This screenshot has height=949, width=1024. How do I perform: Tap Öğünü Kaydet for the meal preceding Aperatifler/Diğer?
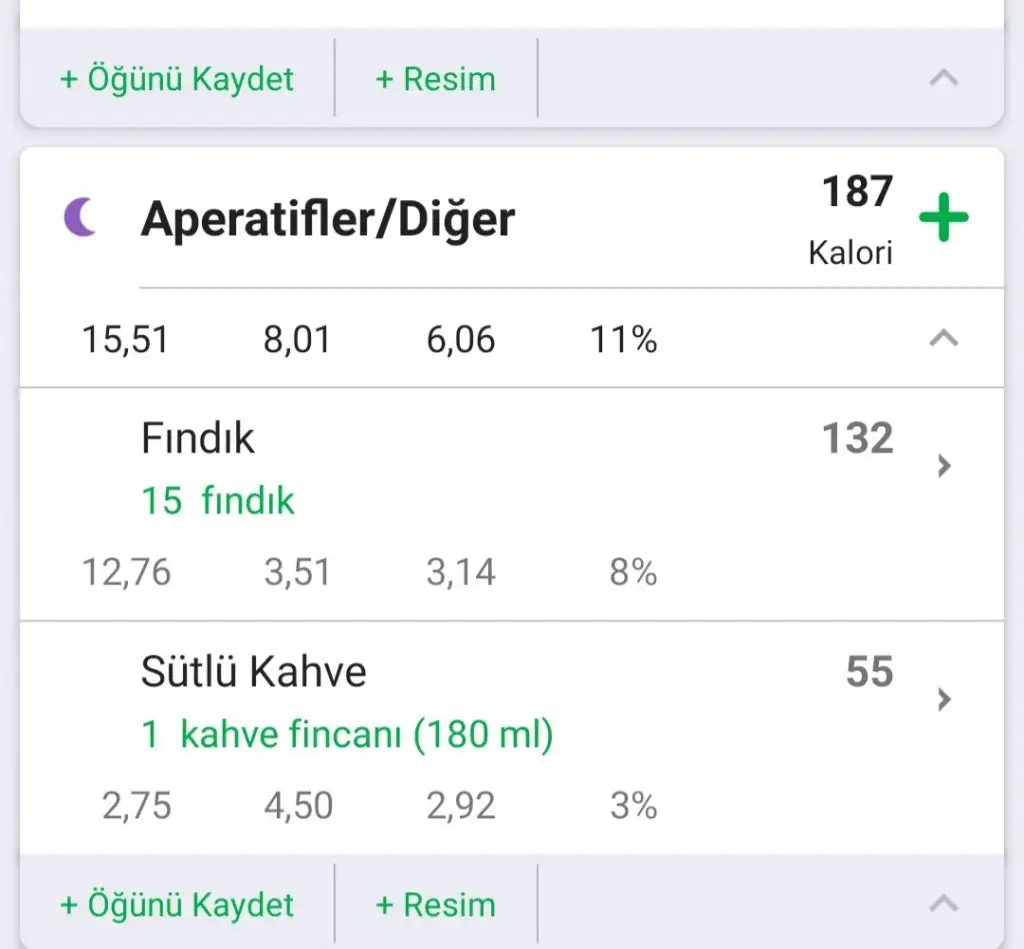tap(177, 79)
